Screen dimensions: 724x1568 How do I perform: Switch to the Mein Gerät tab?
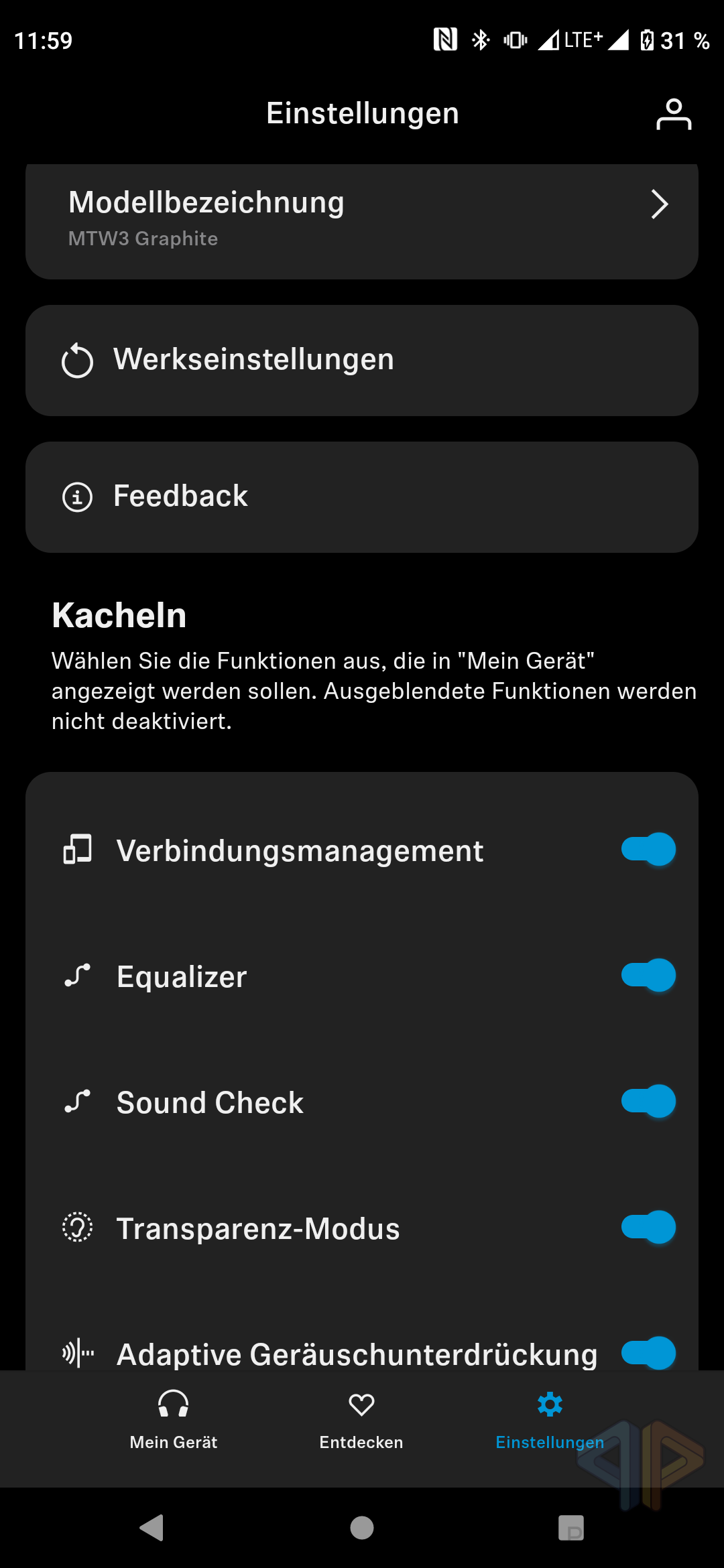click(x=174, y=1421)
